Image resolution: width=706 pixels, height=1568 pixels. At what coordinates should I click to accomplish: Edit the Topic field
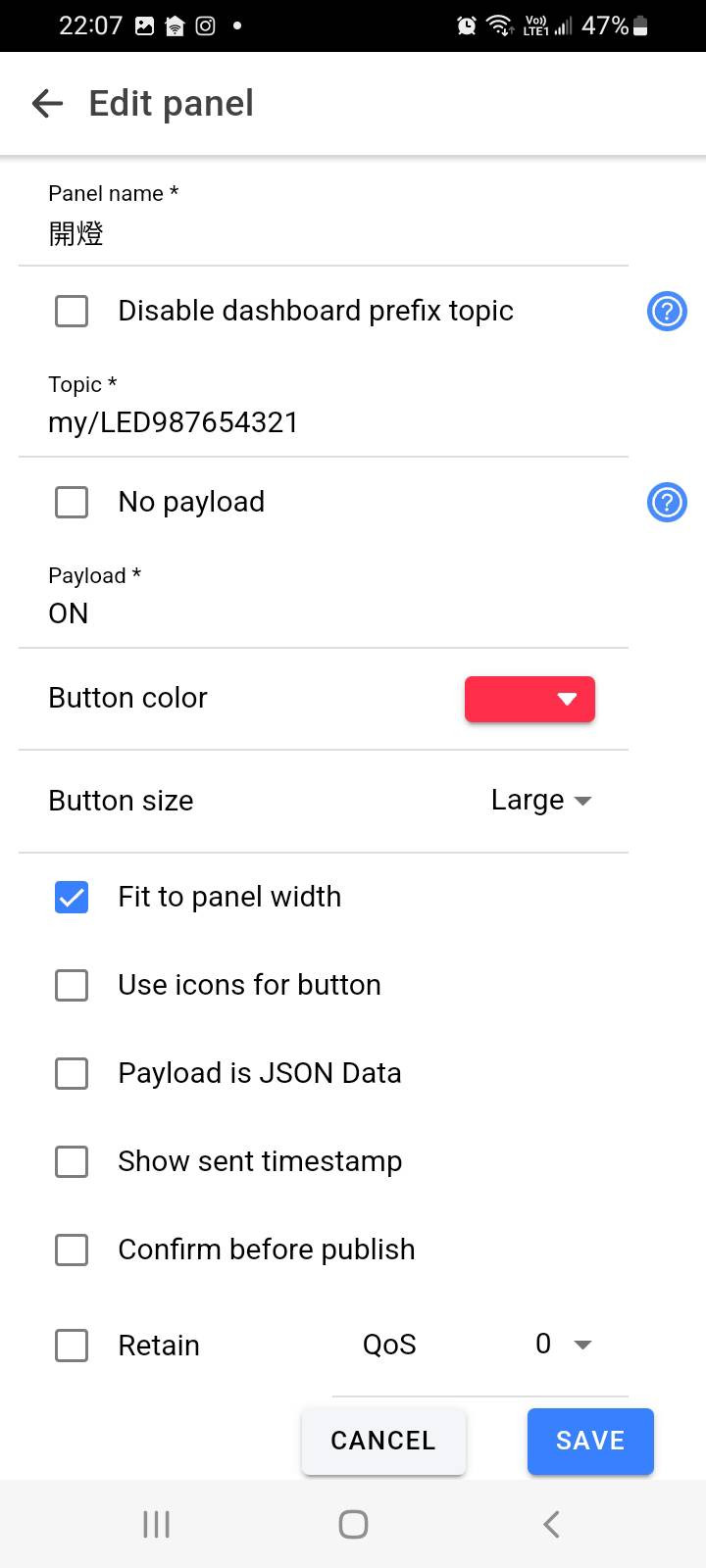(x=324, y=422)
